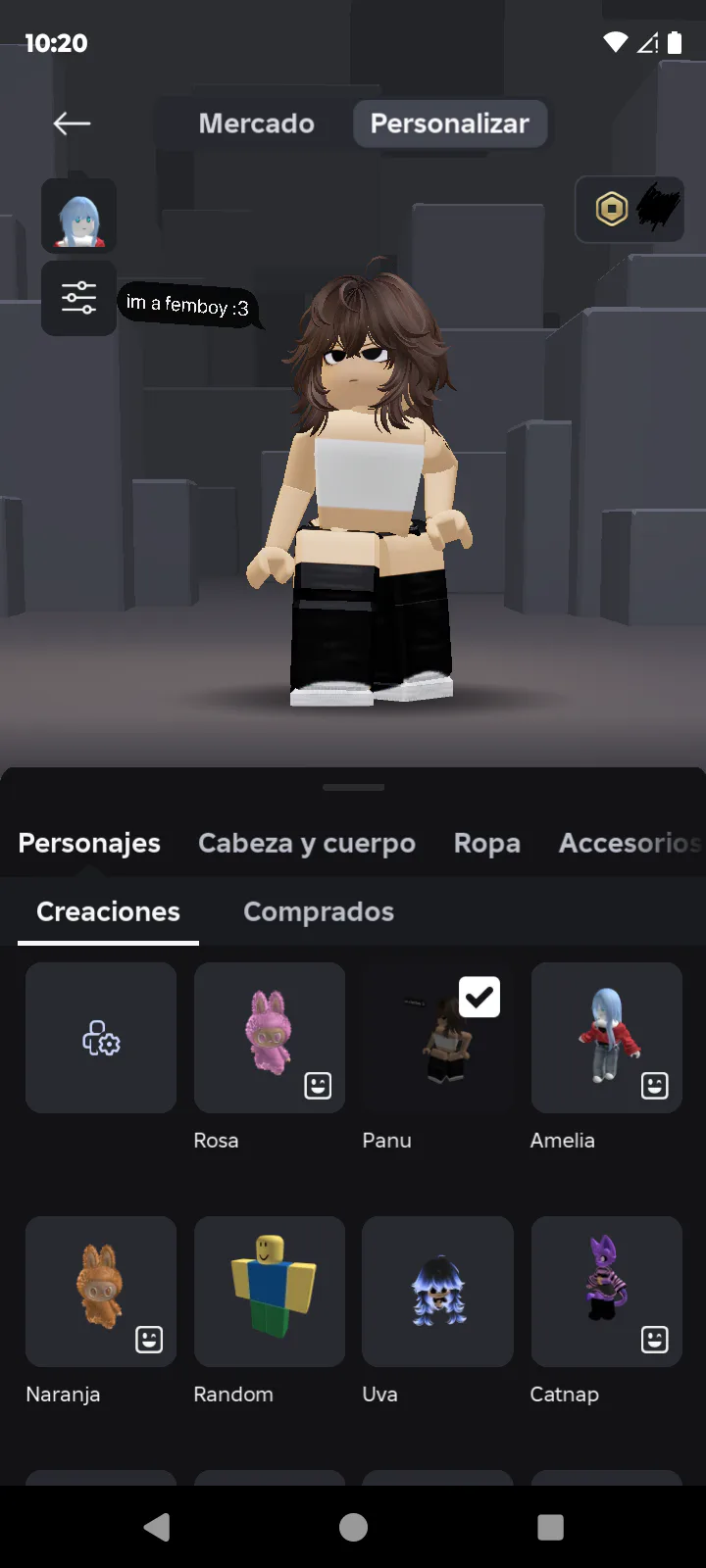Switch to the Mercado tab
Screen dimensions: 706x1568
coord(256,123)
